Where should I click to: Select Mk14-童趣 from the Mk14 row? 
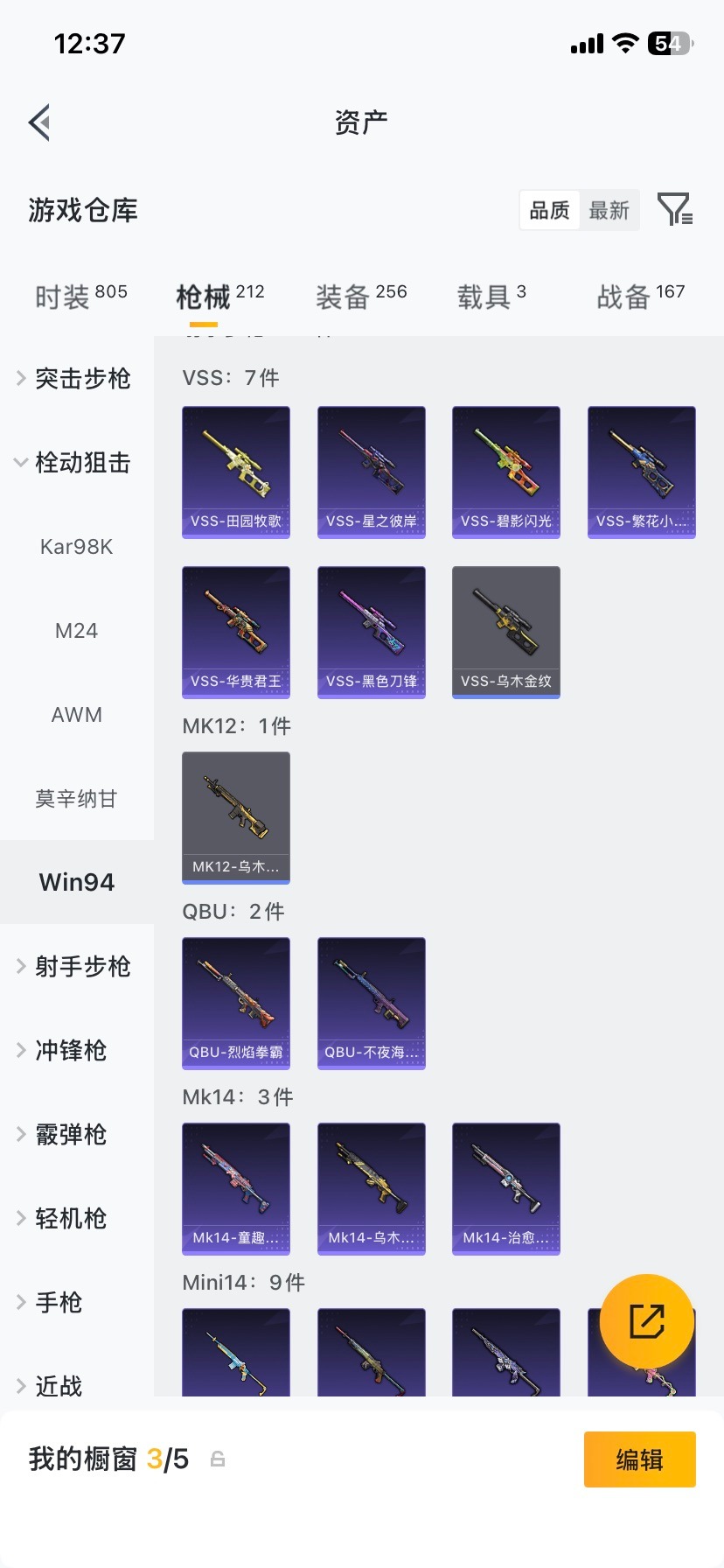pyautogui.click(x=235, y=1188)
